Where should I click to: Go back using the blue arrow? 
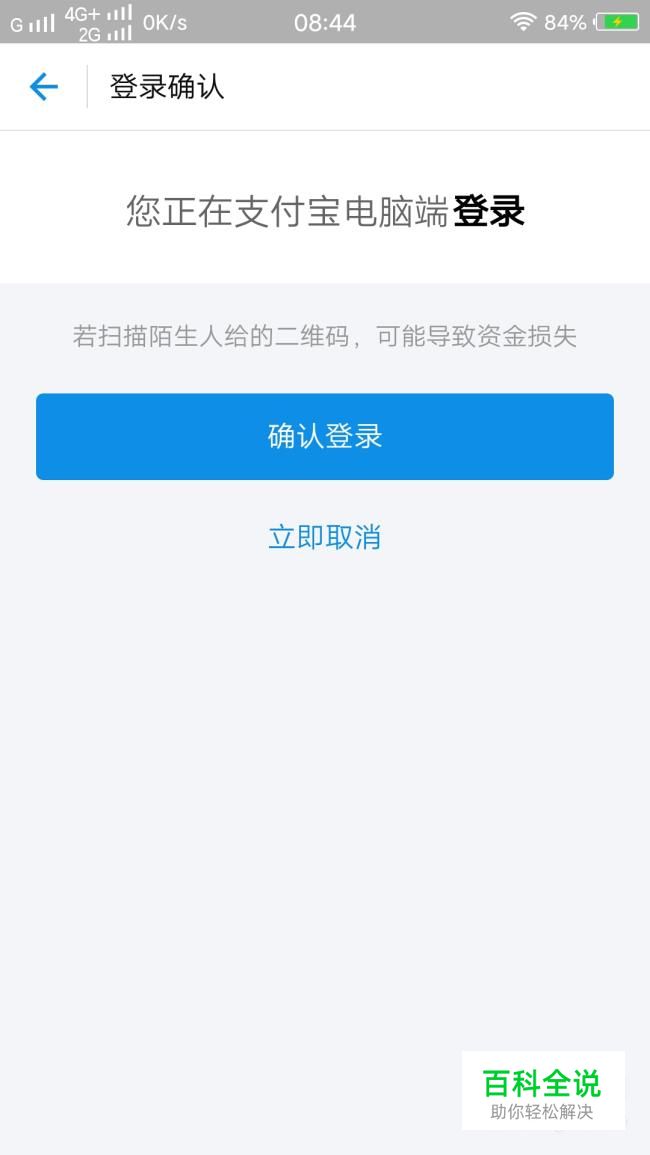(x=43, y=87)
